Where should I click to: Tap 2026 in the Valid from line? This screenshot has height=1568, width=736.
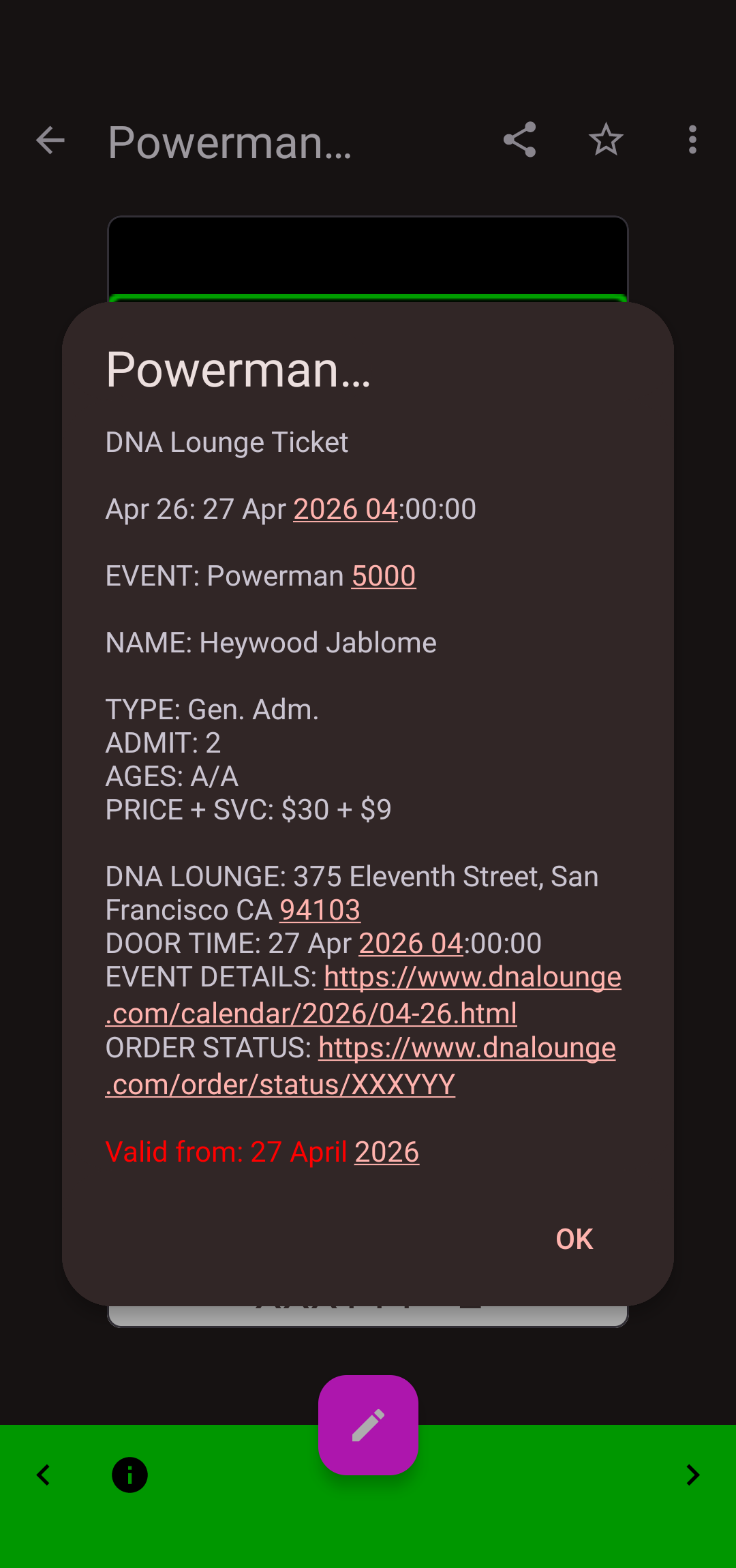(x=386, y=1151)
